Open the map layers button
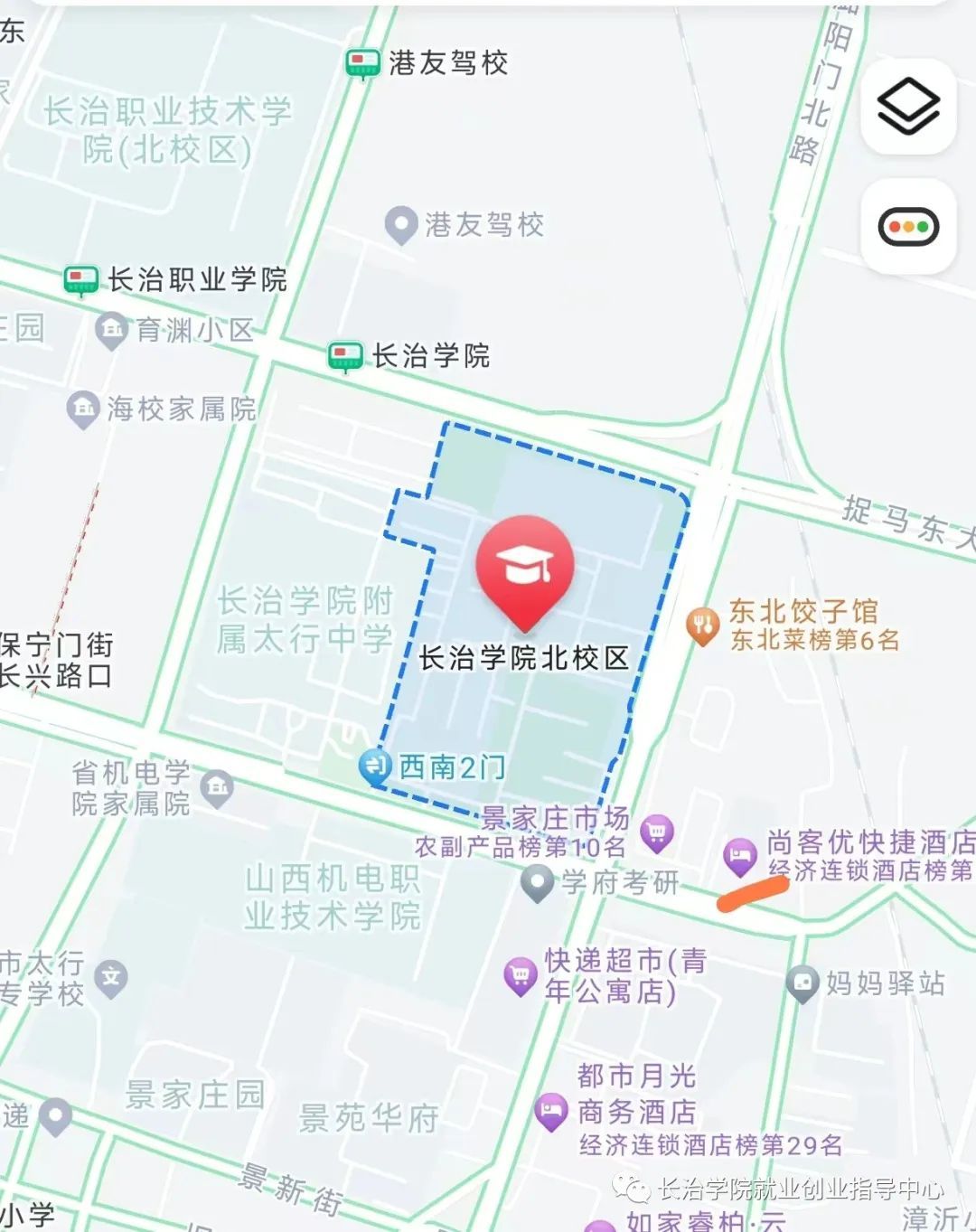 point(908,107)
